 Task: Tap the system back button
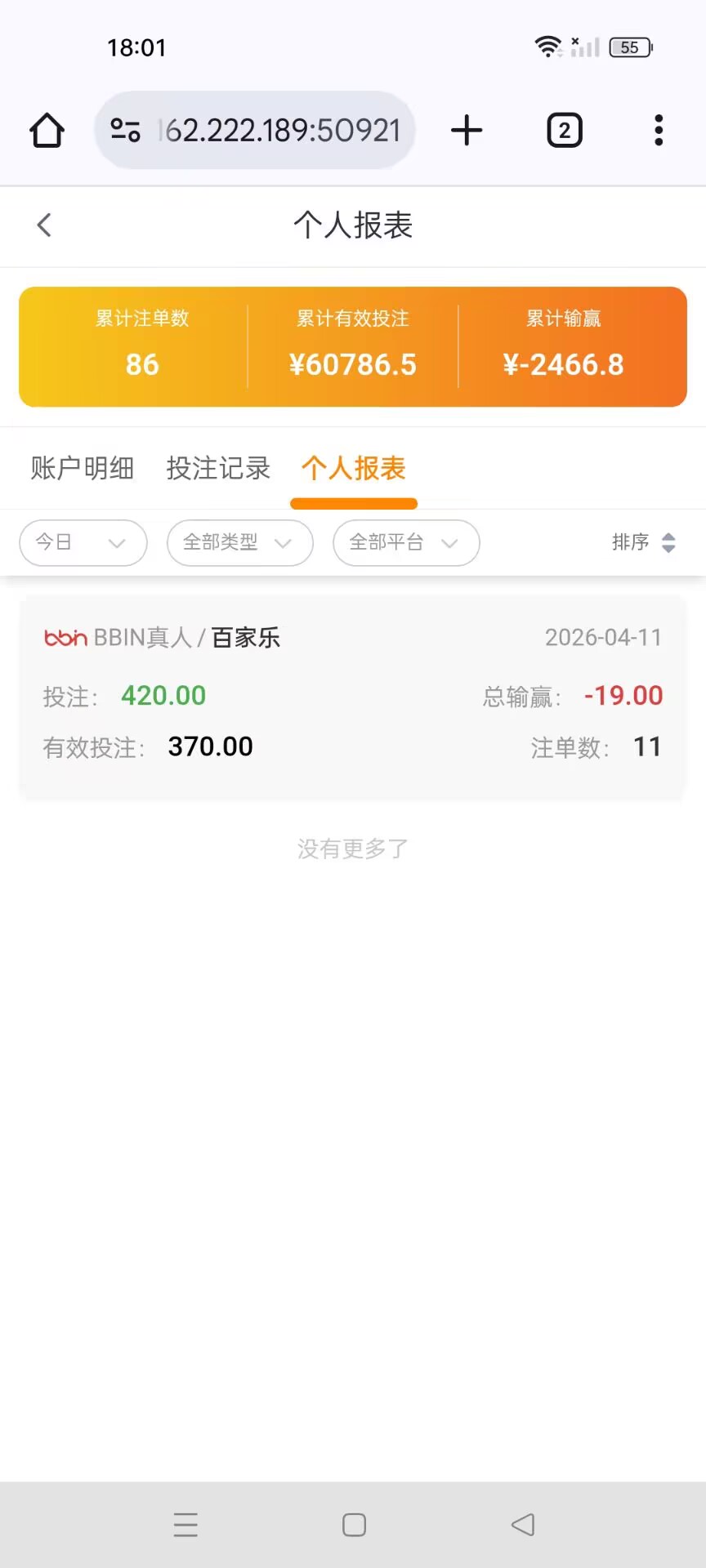[x=523, y=1525]
